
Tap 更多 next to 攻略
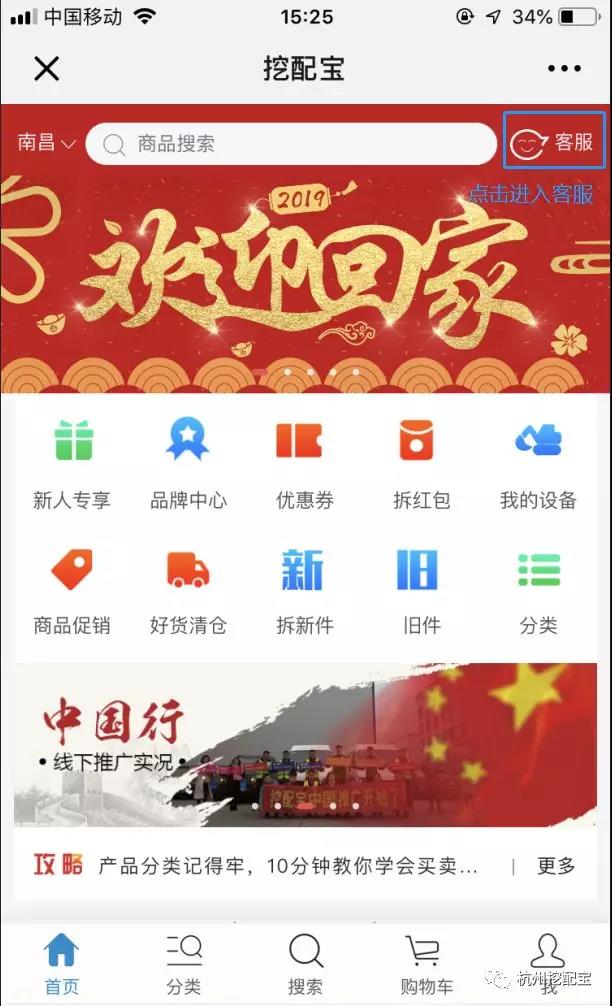click(557, 866)
